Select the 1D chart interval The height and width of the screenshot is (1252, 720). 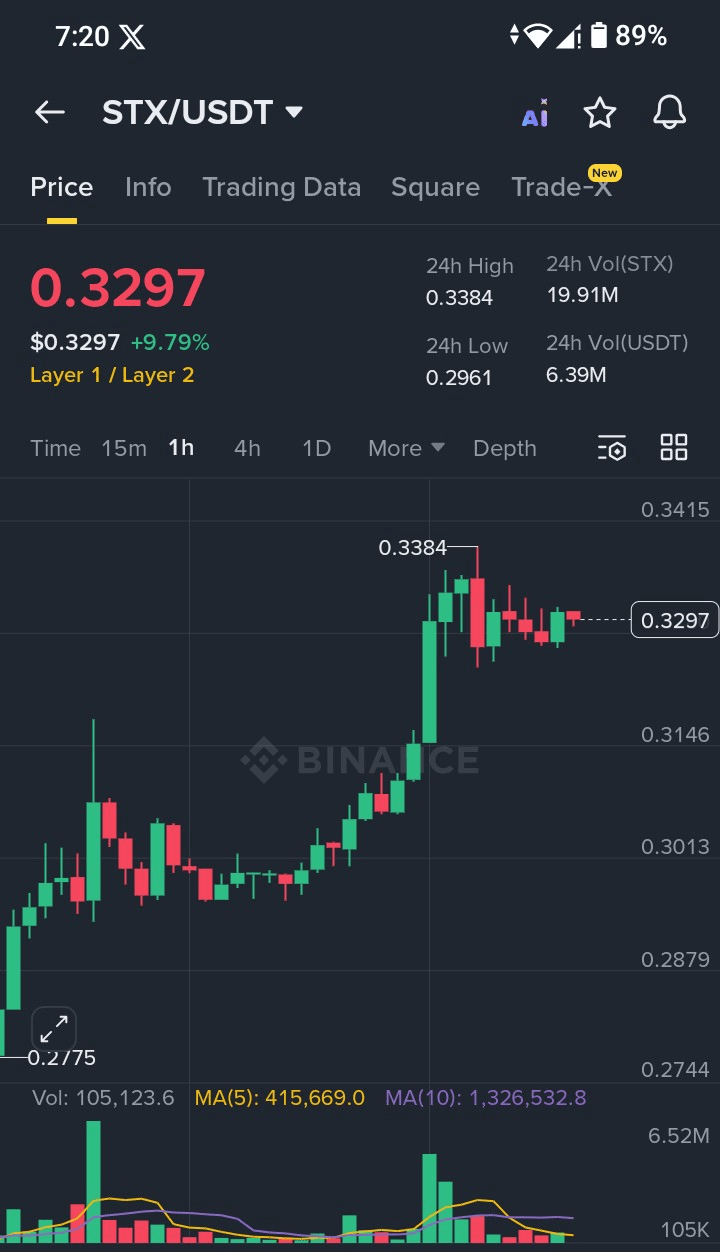(x=316, y=448)
